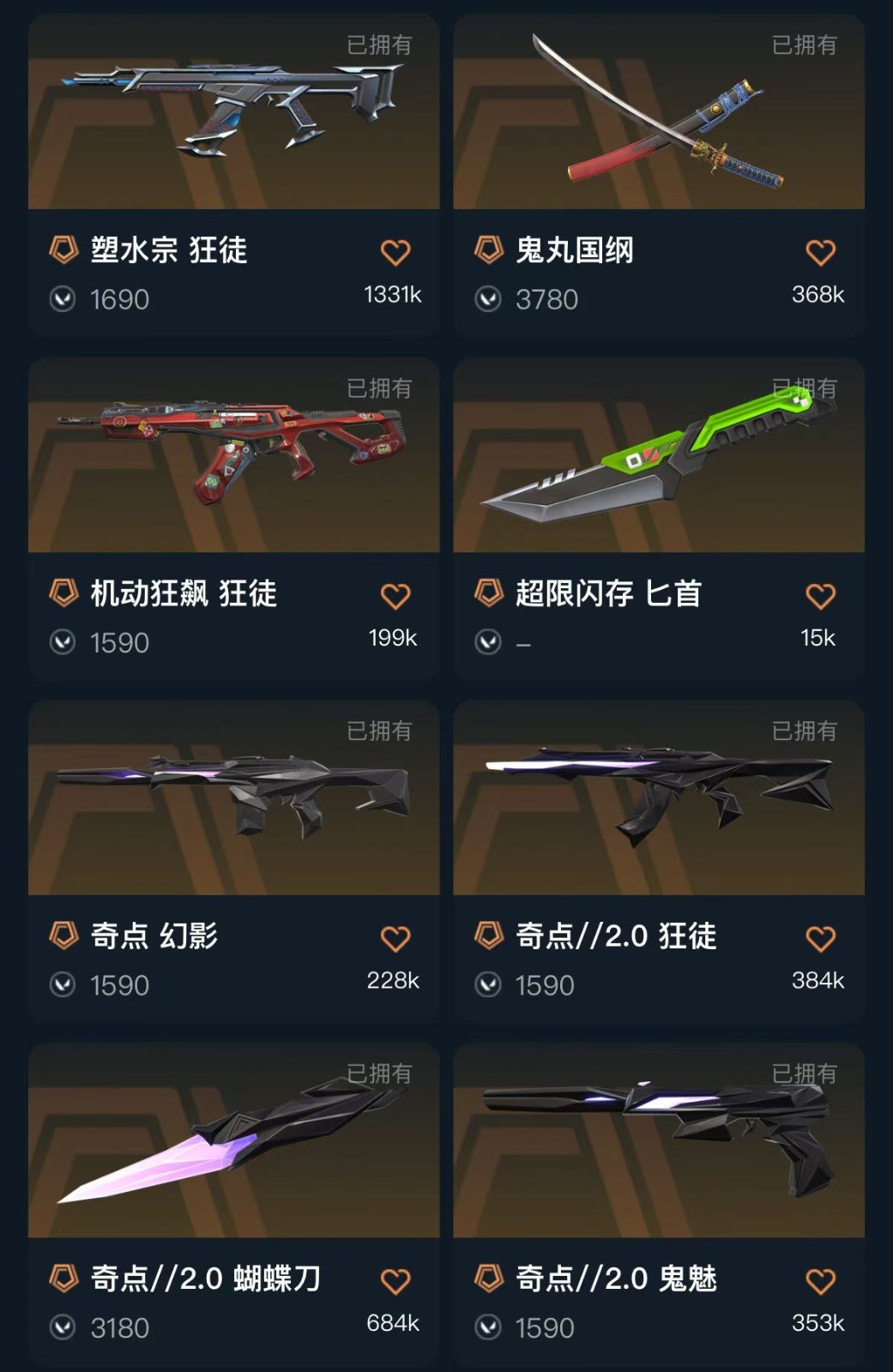Favorite the 超限闪存 匕首 skin
Screen dimensions: 893x1372
click(820, 596)
